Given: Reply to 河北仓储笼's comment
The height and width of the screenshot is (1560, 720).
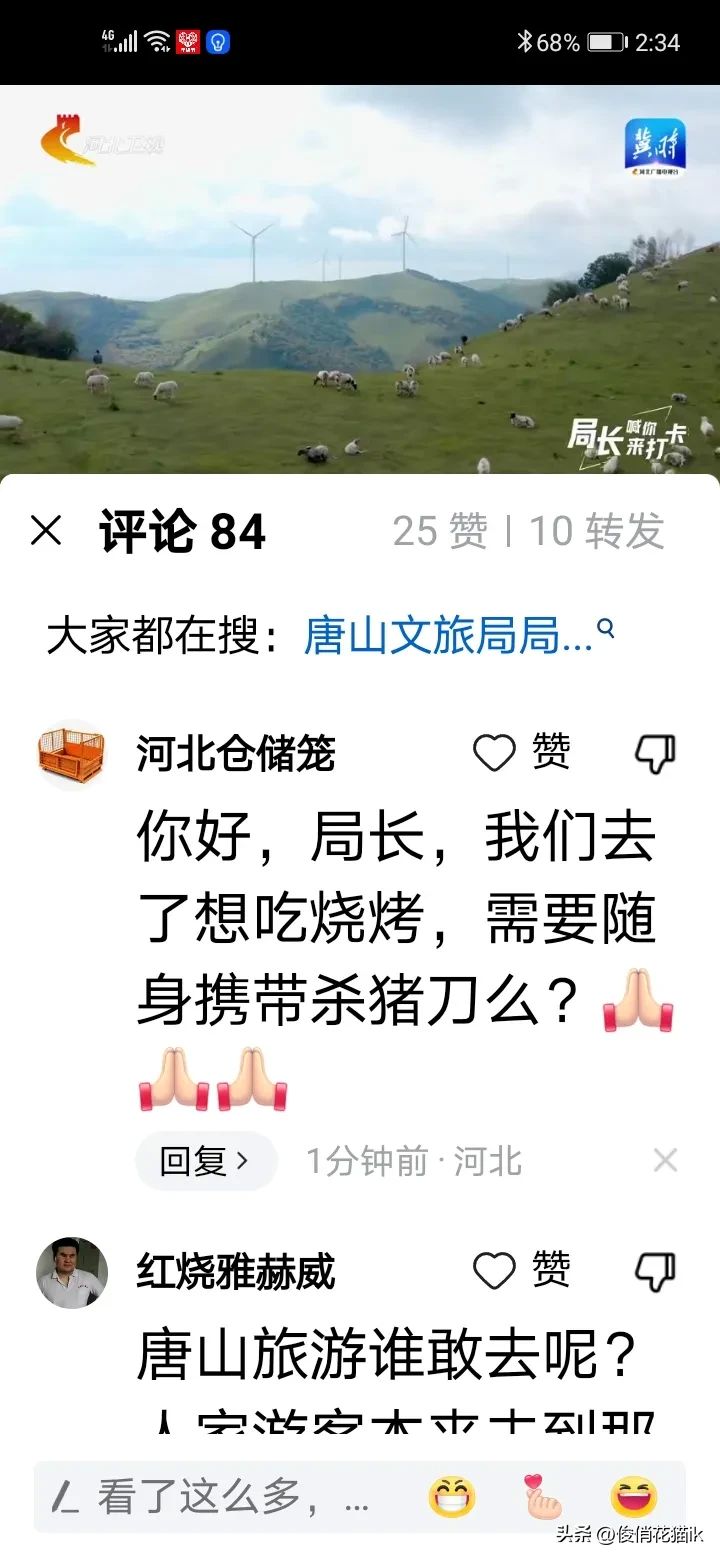Looking at the screenshot, I should (205, 1161).
